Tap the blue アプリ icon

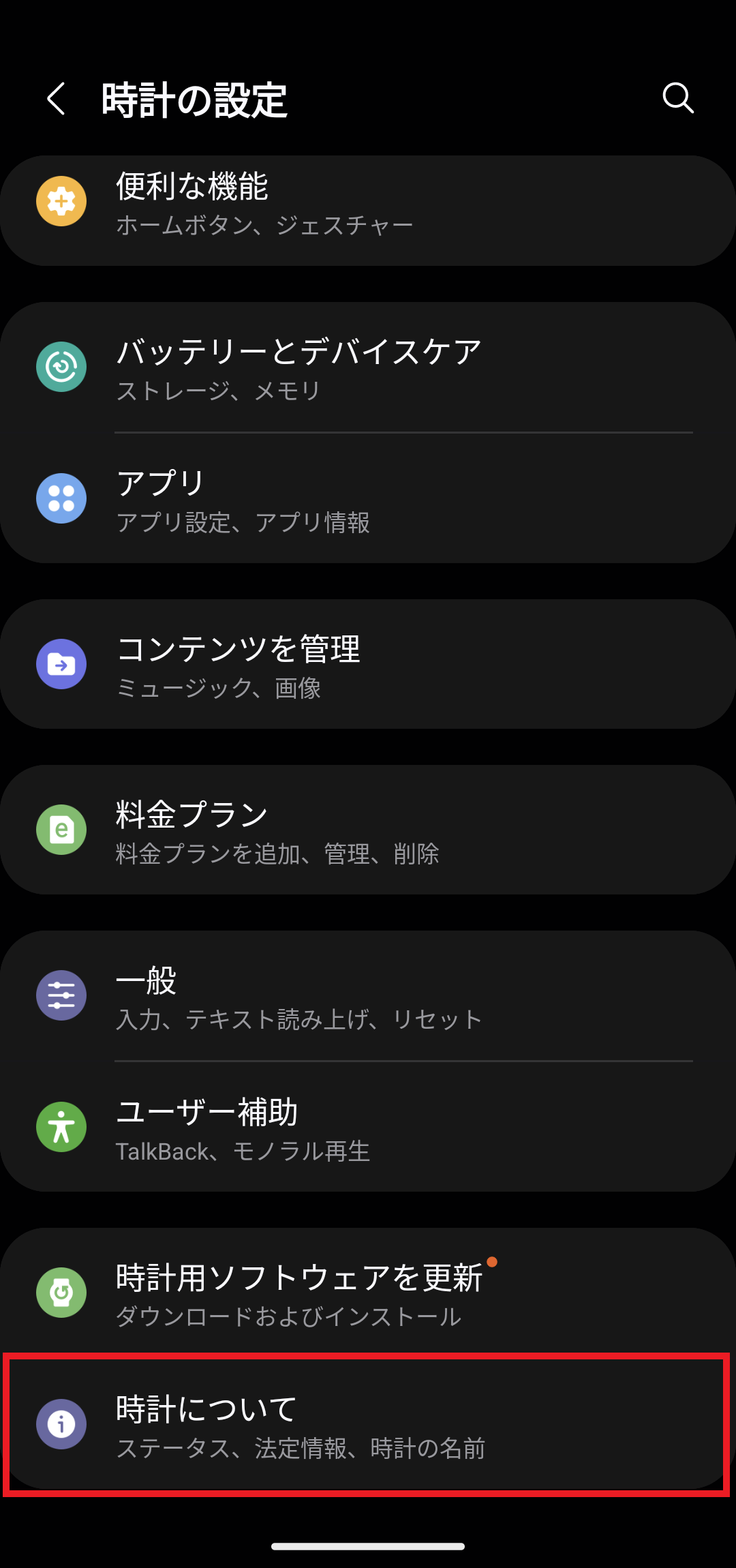click(61, 498)
